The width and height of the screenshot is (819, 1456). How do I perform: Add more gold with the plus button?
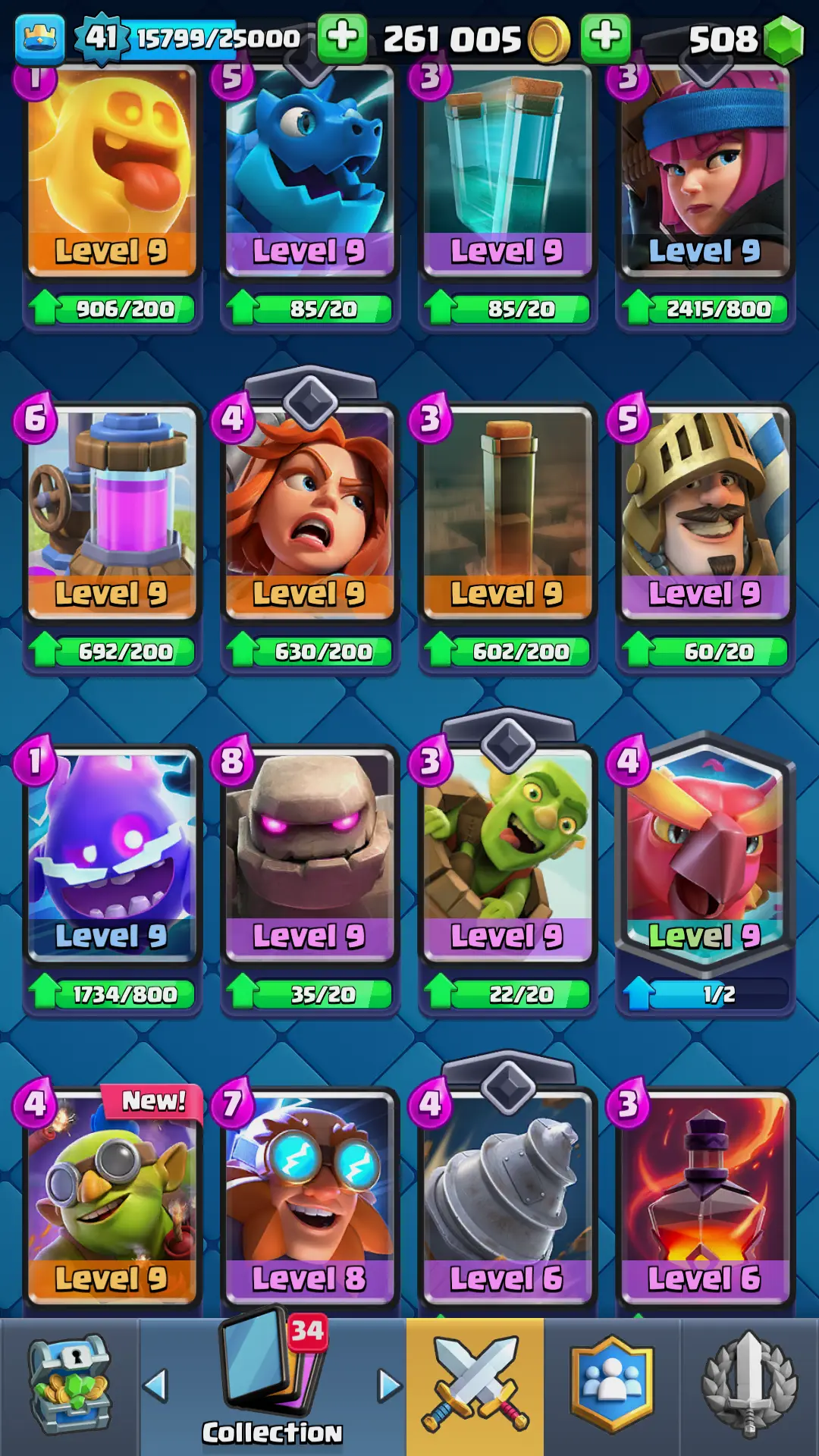tap(604, 36)
